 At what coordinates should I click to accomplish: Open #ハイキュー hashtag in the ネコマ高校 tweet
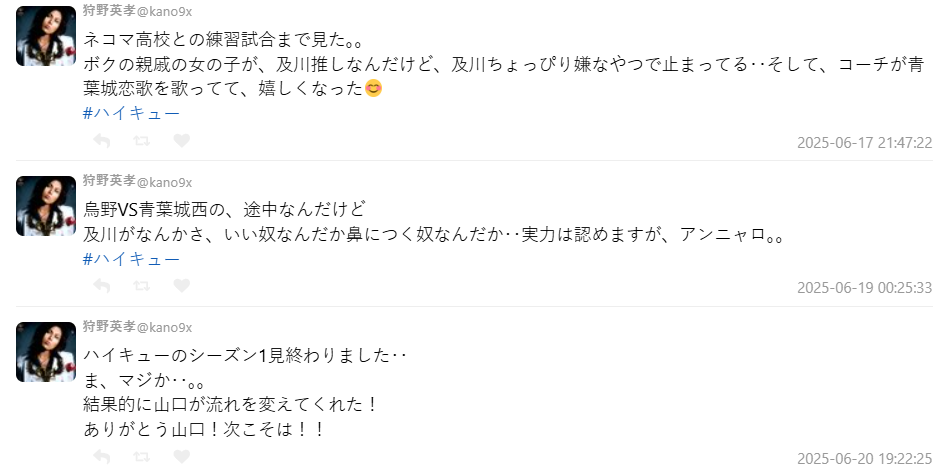[x=131, y=114]
